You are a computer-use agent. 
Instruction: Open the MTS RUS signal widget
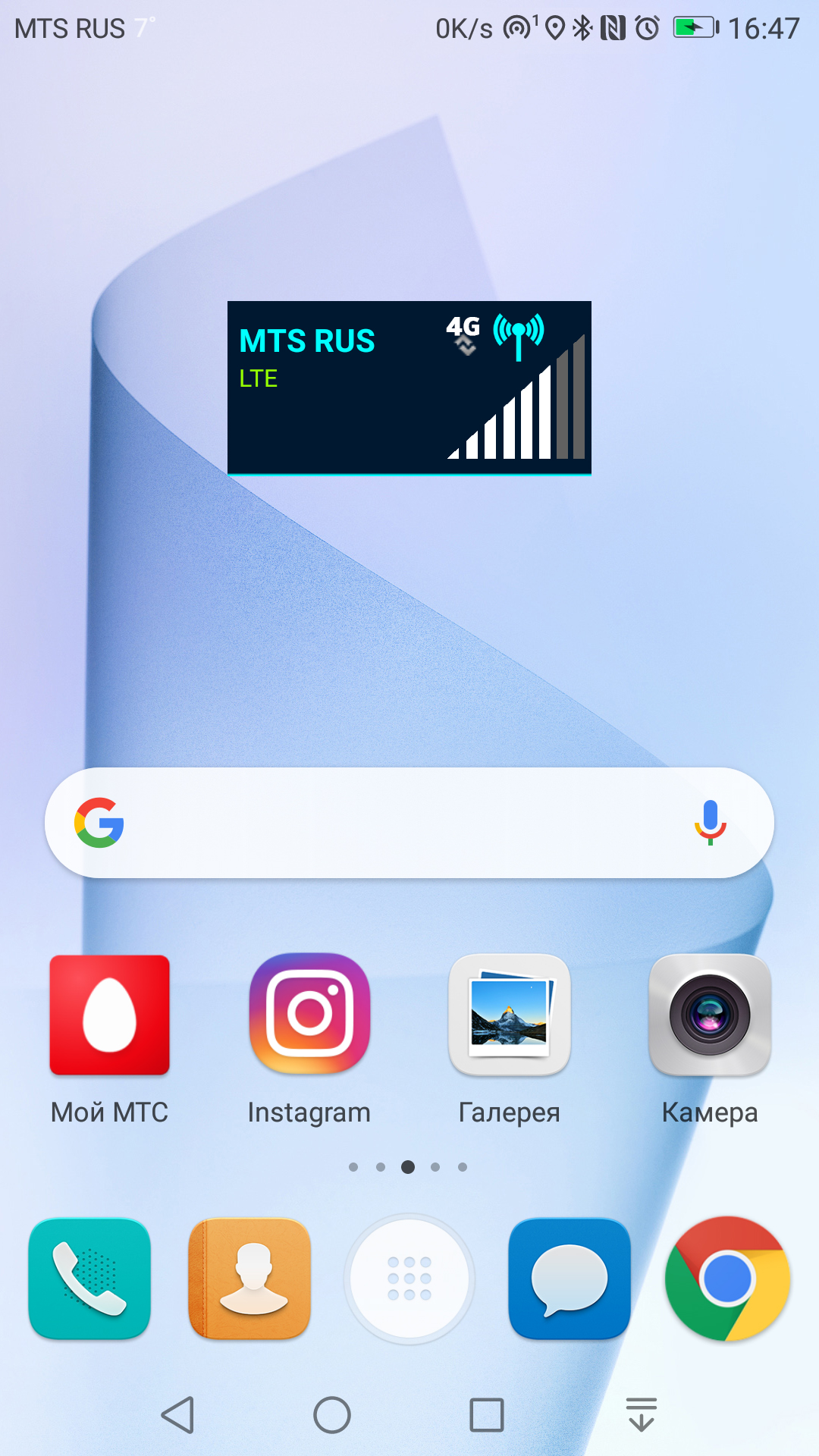tap(409, 388)
